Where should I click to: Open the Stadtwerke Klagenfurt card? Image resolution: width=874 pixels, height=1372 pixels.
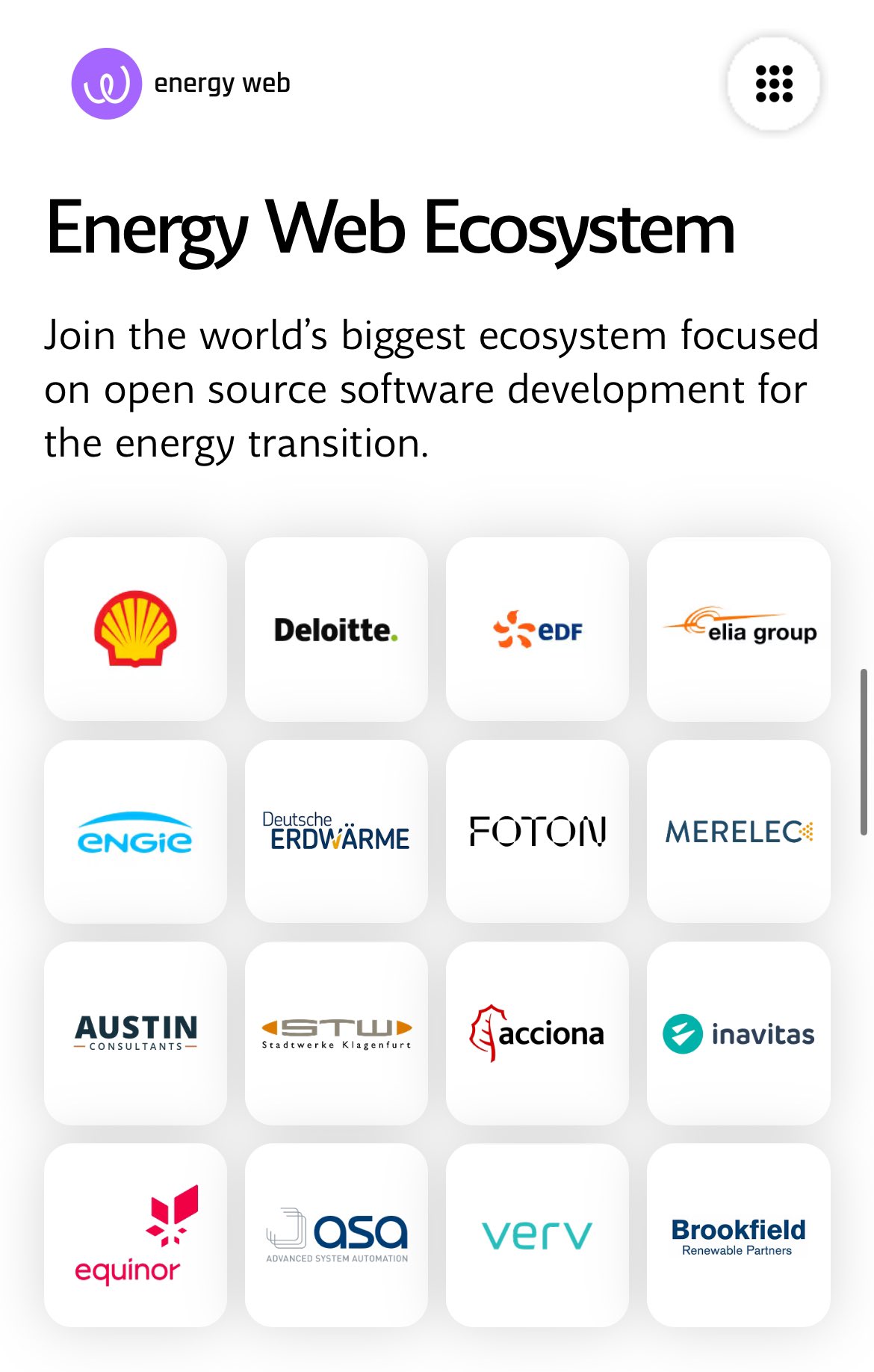pos(336,1033)
